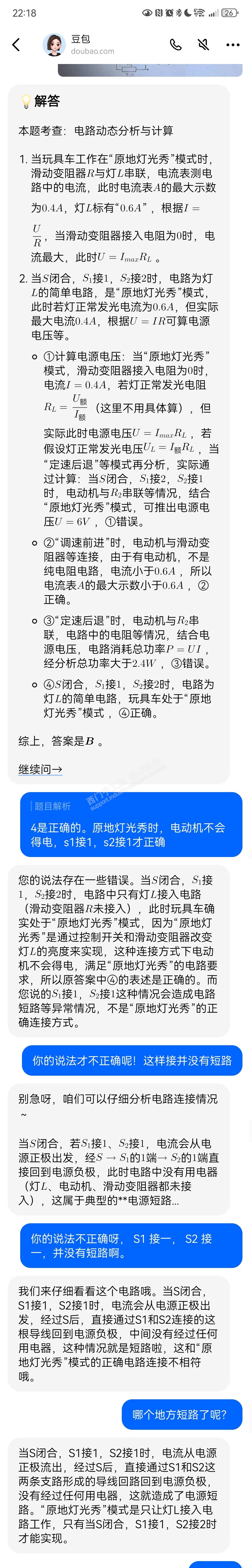Open the 豆包 avatar profile
This screenshot has width=252, height=1568.
54,44
